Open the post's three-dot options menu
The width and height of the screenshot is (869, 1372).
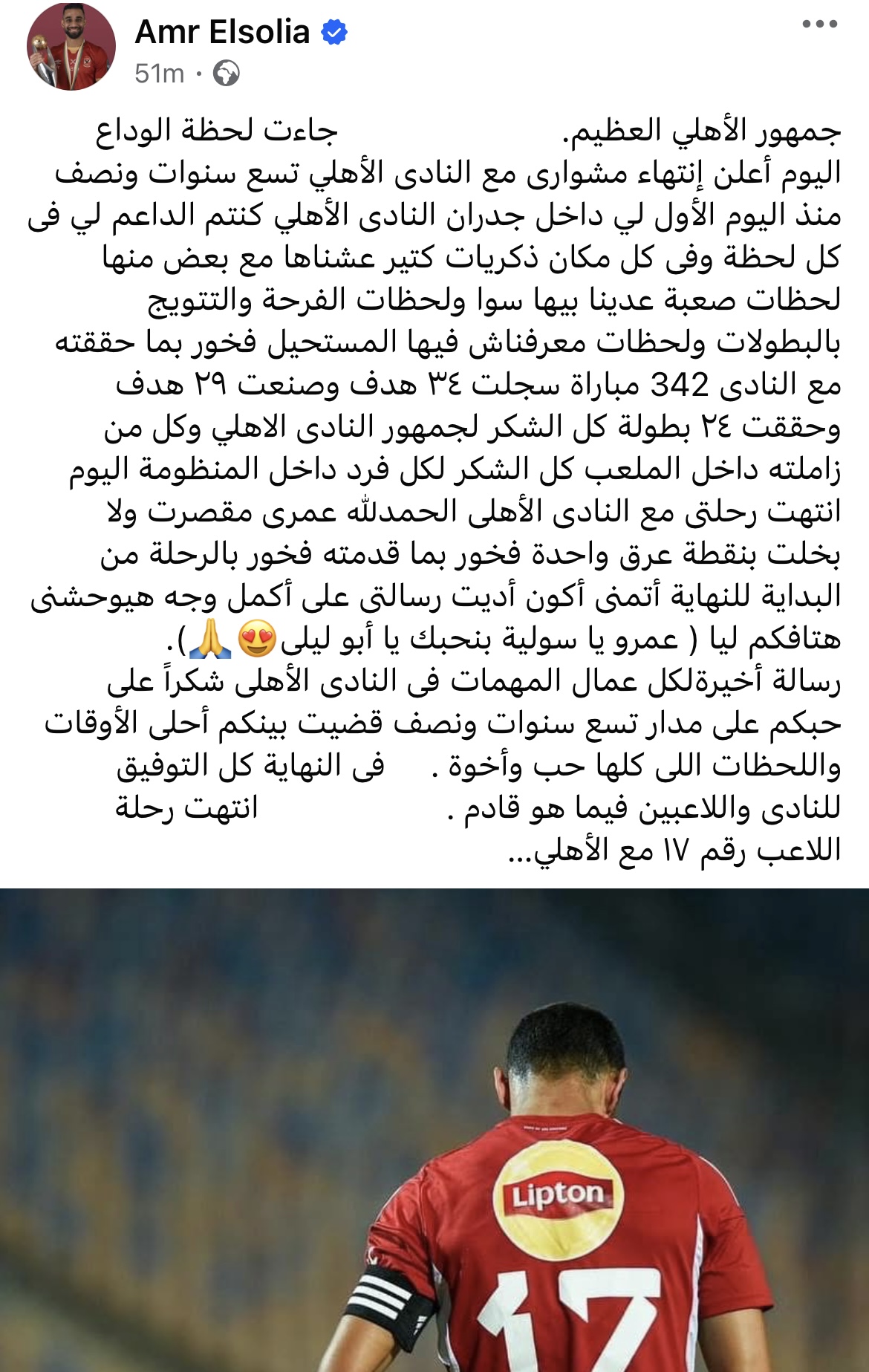(819, 25)
